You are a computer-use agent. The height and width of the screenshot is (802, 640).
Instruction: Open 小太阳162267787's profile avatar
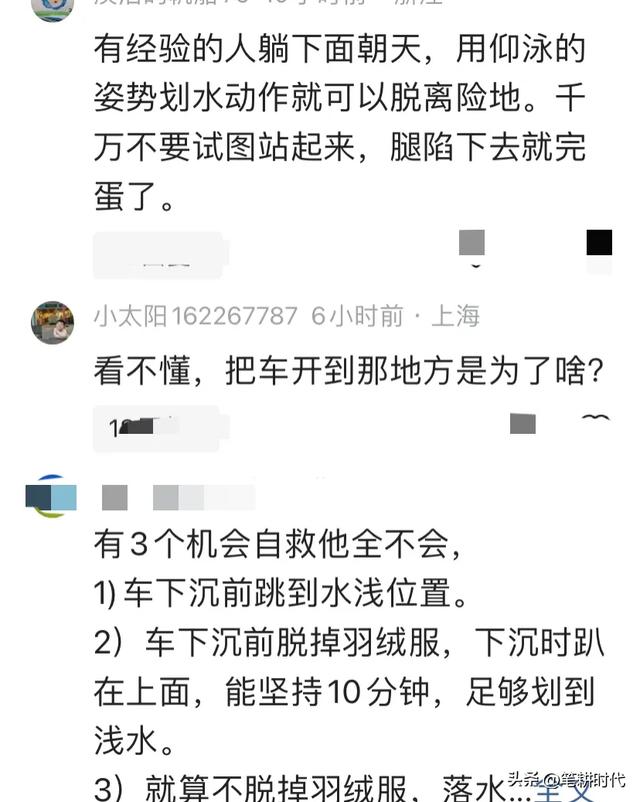[x=52, y=323]
